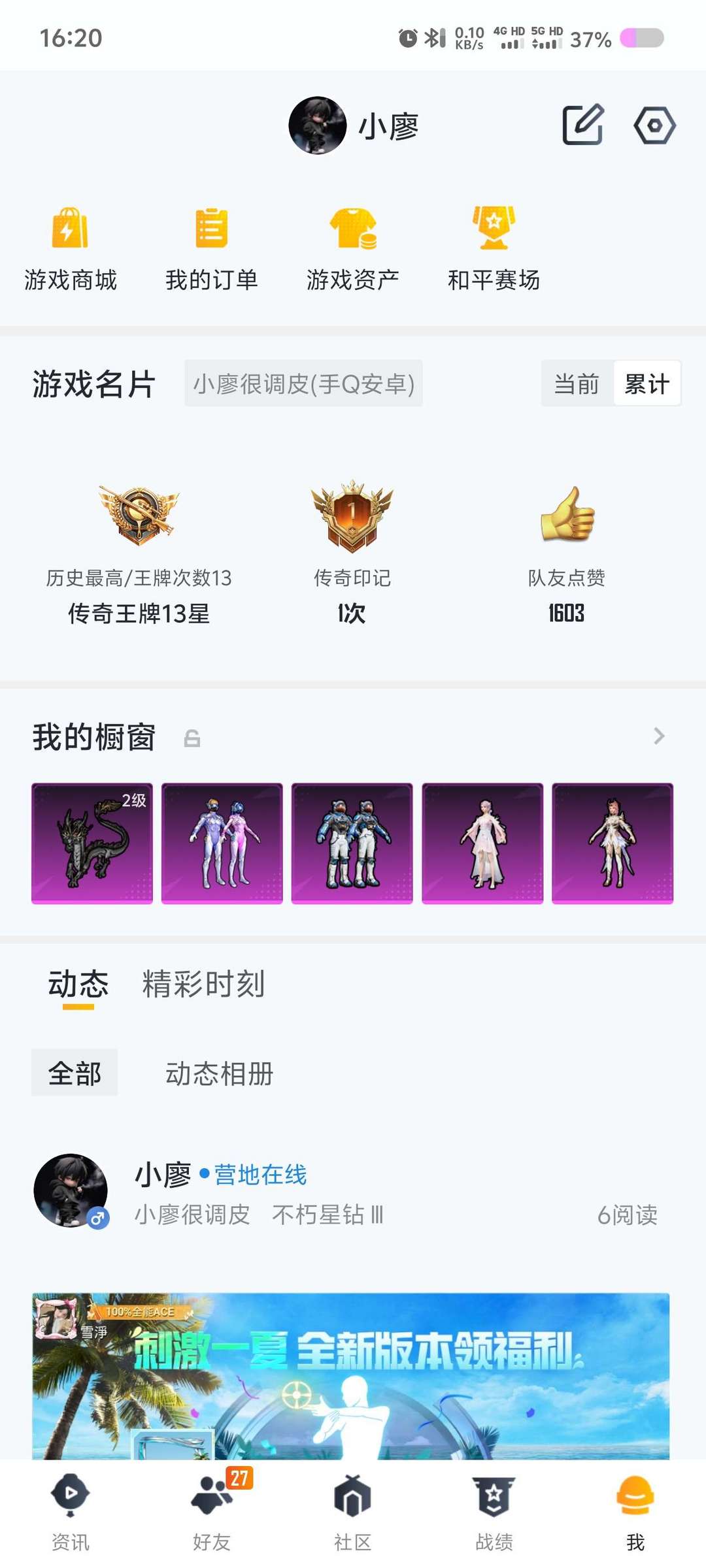The height and width of the screenshot is (1568, 706).
Task: Expand 我的橱窗 with the chevron arrow
Action: 659,736
